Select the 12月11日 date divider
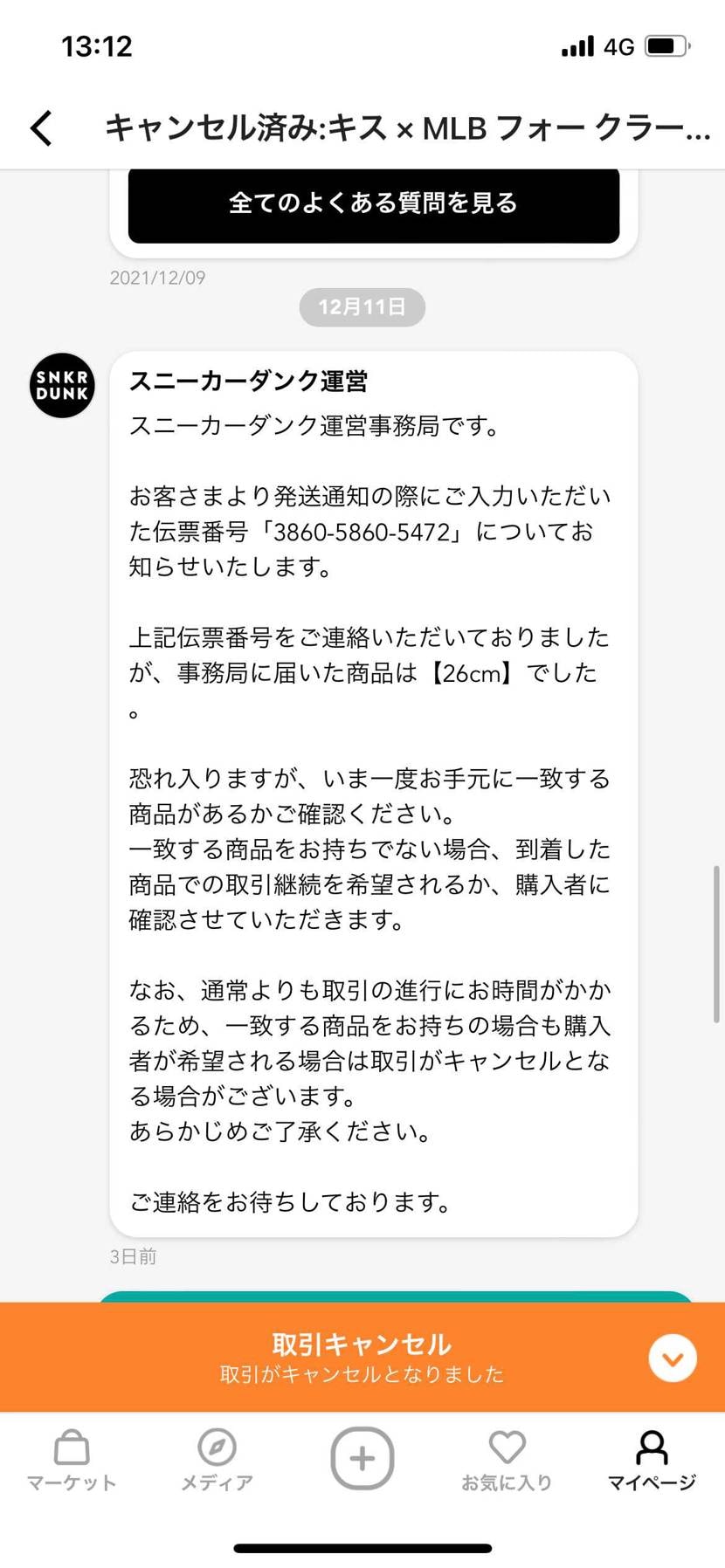Image resolution: width=725 pixels, height=1568 pixels. pos(362,306)
